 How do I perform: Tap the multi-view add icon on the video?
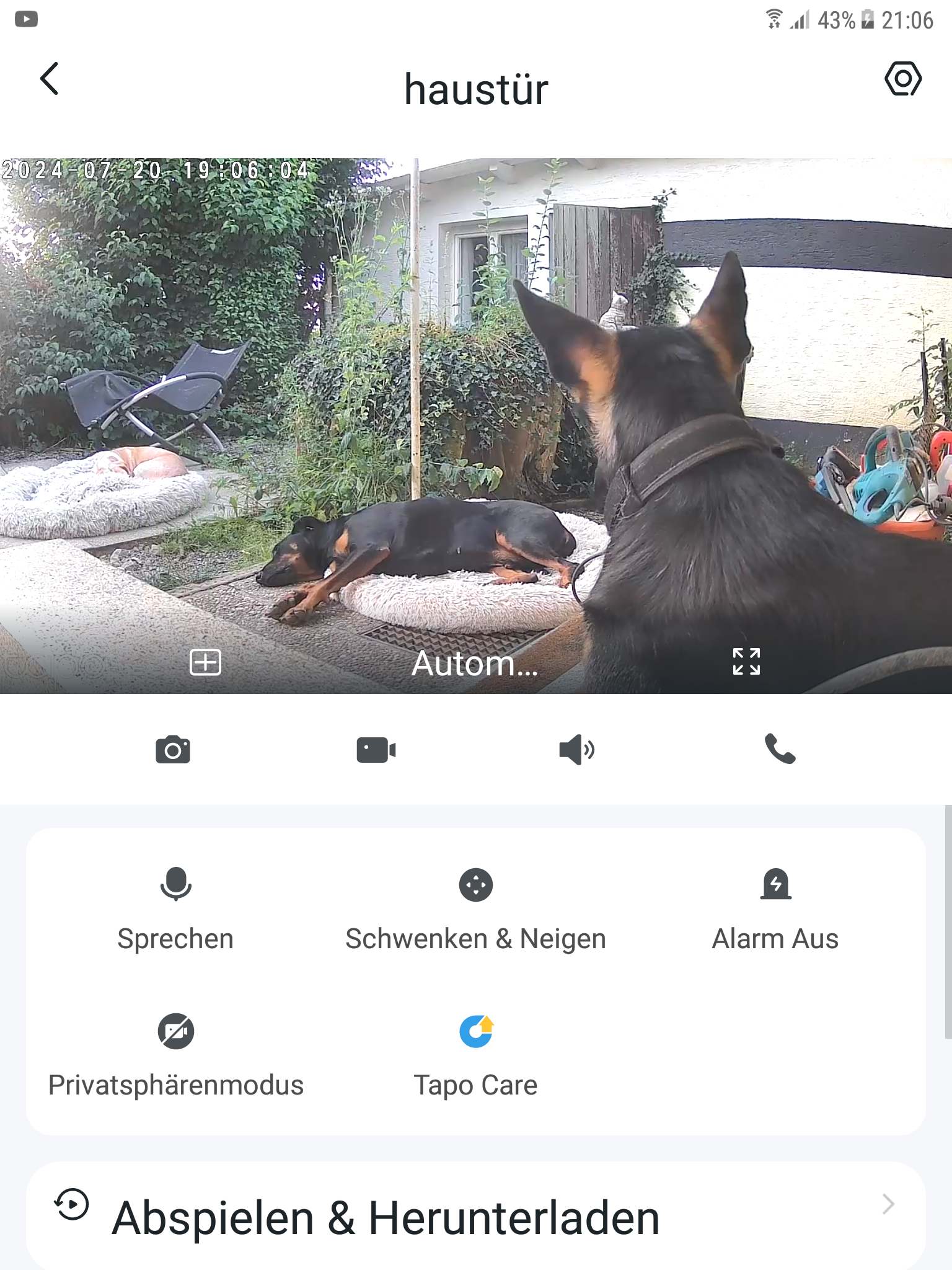coord(205,662)
